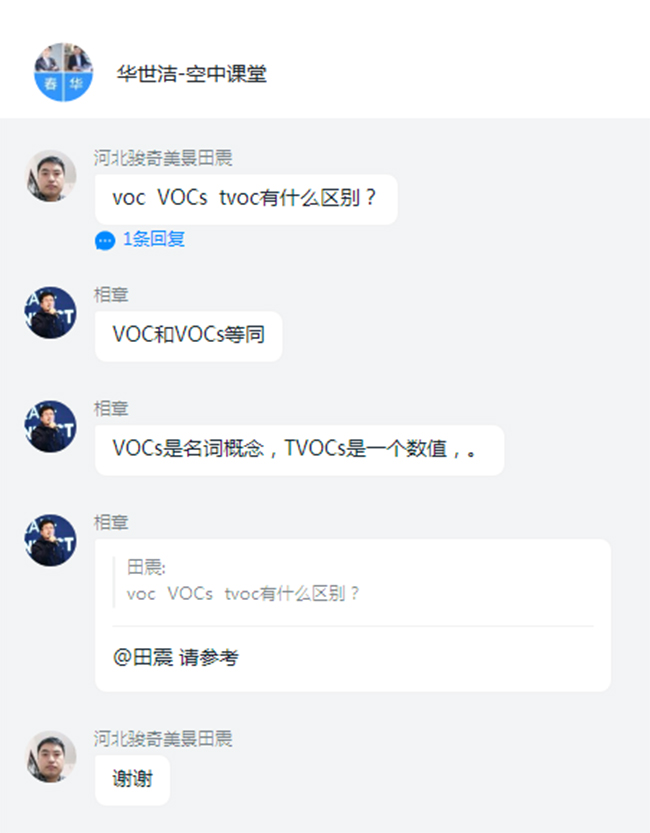Open the 1条回复 reply thread
Screen dimensions: 650x833
(140, 240)
